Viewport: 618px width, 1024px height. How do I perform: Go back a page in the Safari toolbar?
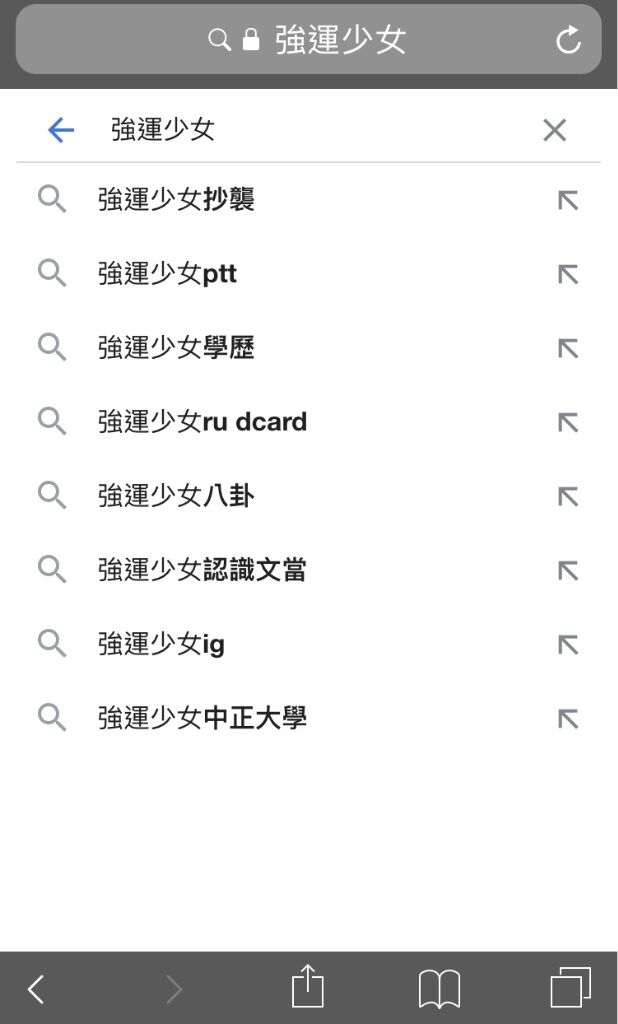37,989
